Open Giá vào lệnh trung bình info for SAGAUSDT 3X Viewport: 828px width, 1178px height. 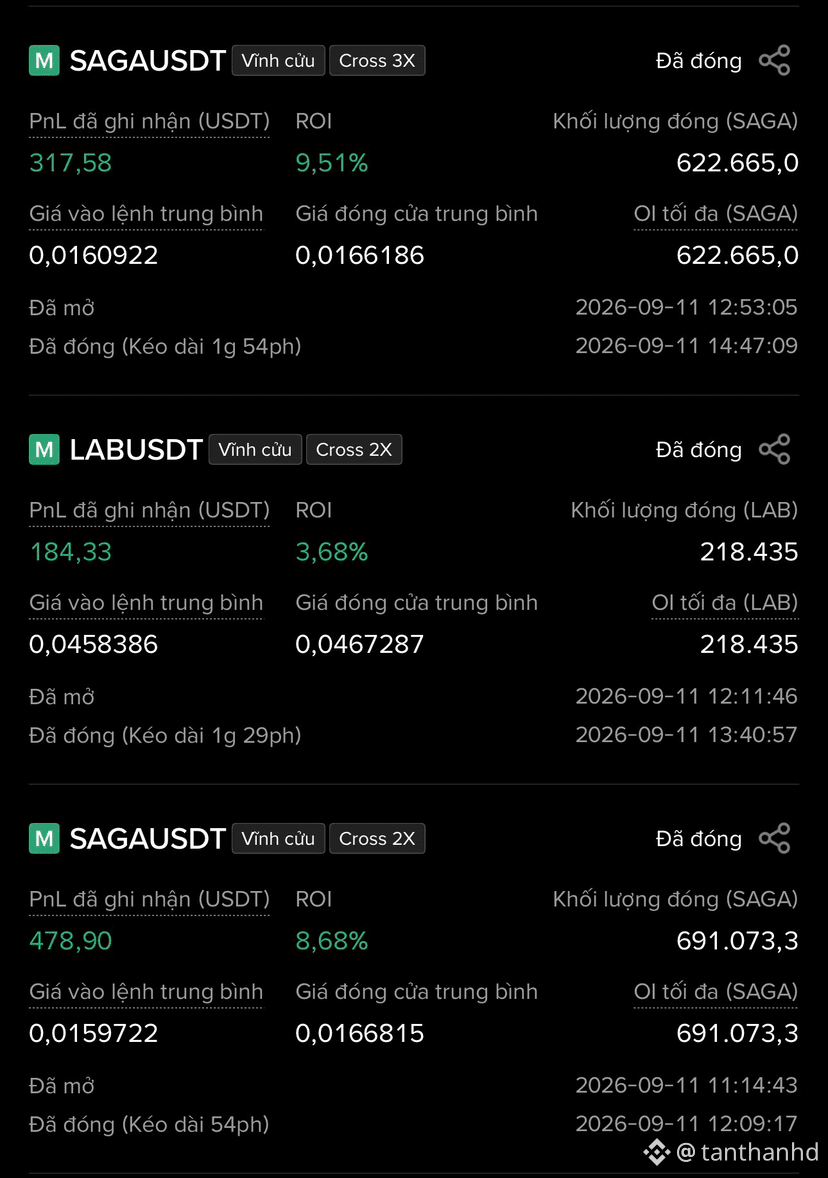[146, 214]
